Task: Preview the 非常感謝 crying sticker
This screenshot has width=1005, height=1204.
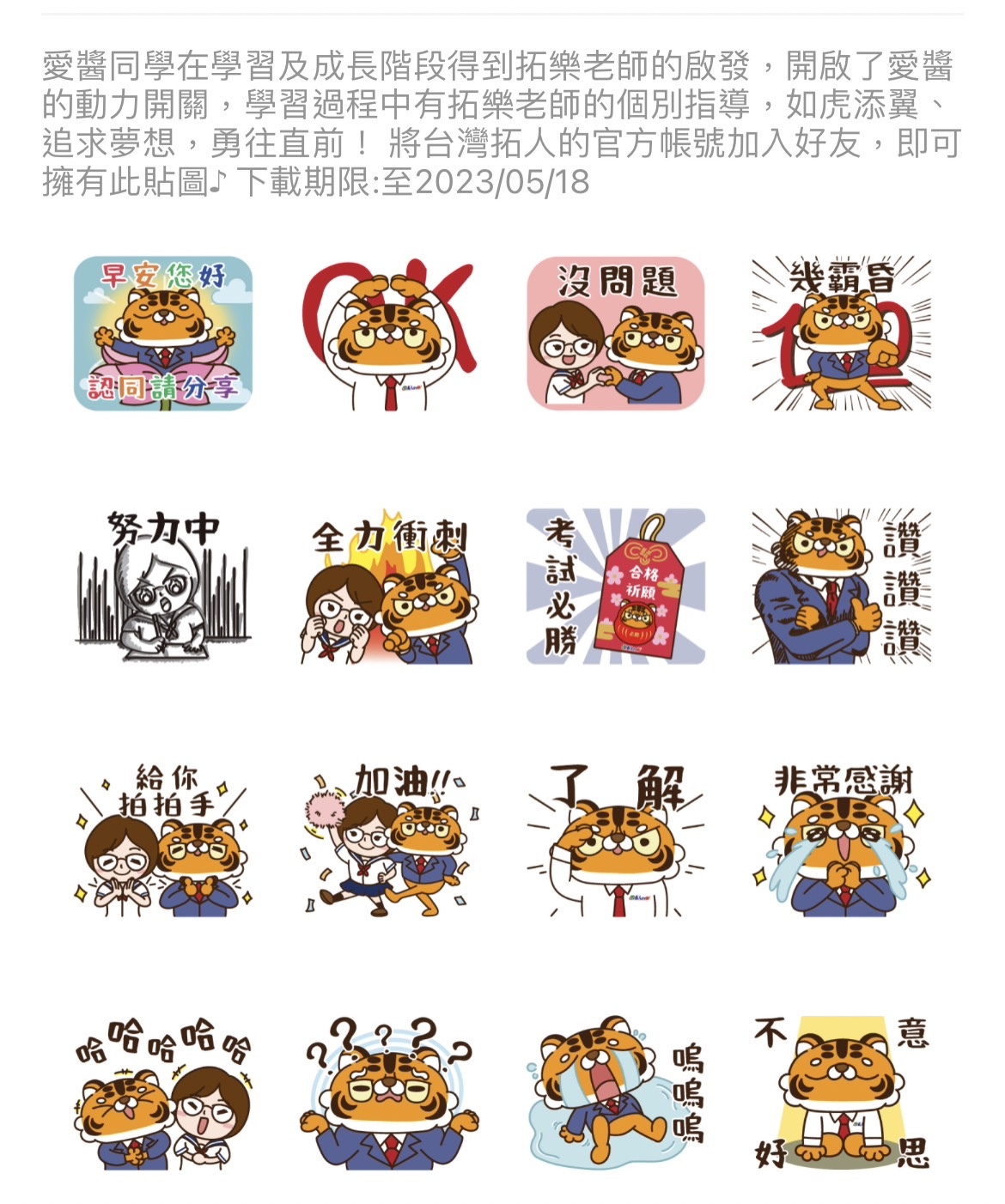Action: (841, 839)
